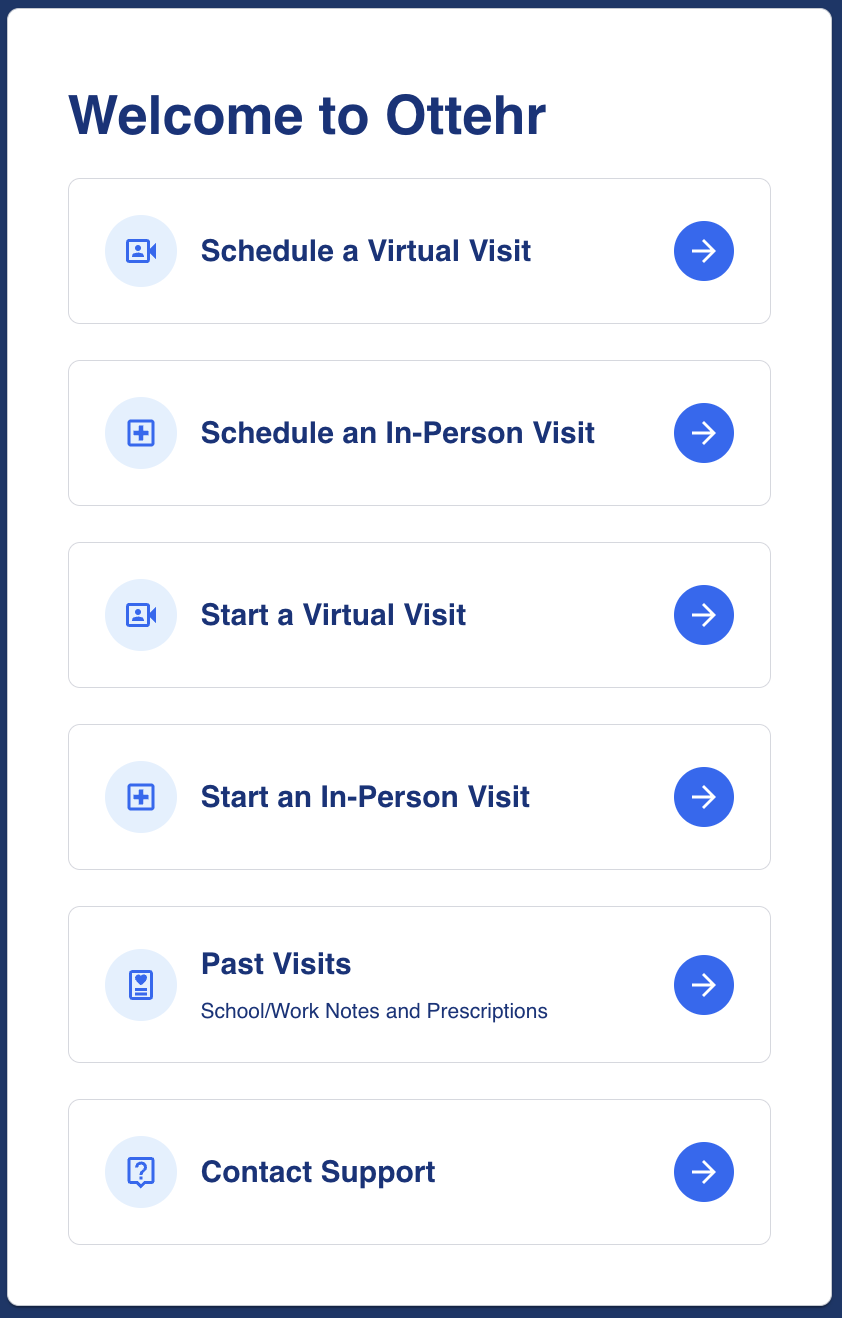
Task: Begin Start a Virtual Visit
Action: (419, 615)
